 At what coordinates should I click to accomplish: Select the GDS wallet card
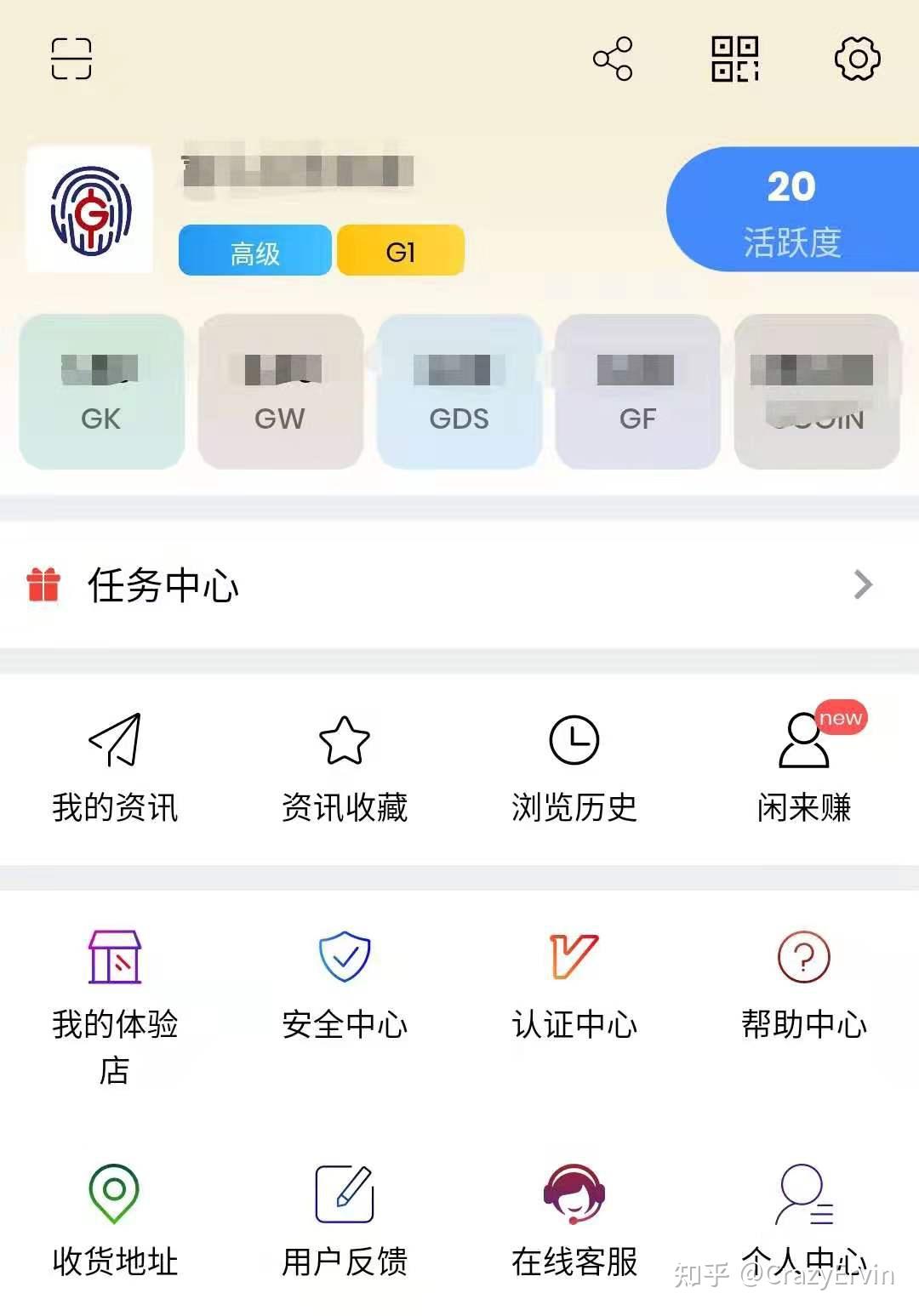click(459, 391)
